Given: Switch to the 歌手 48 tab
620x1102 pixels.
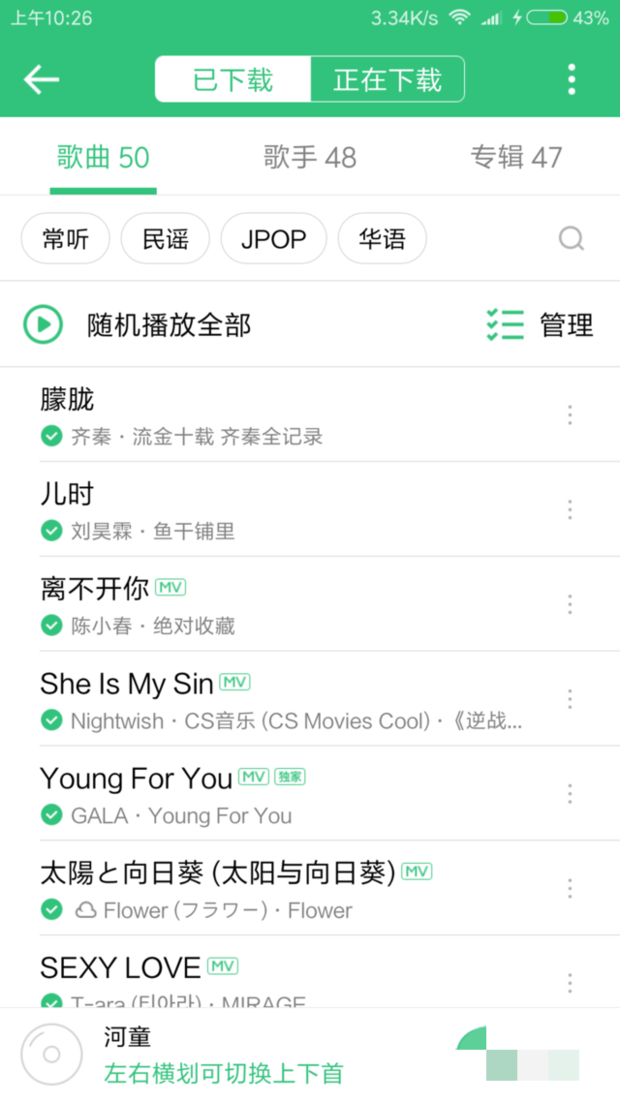Looking at the screenshot, I should click(310, 157).
